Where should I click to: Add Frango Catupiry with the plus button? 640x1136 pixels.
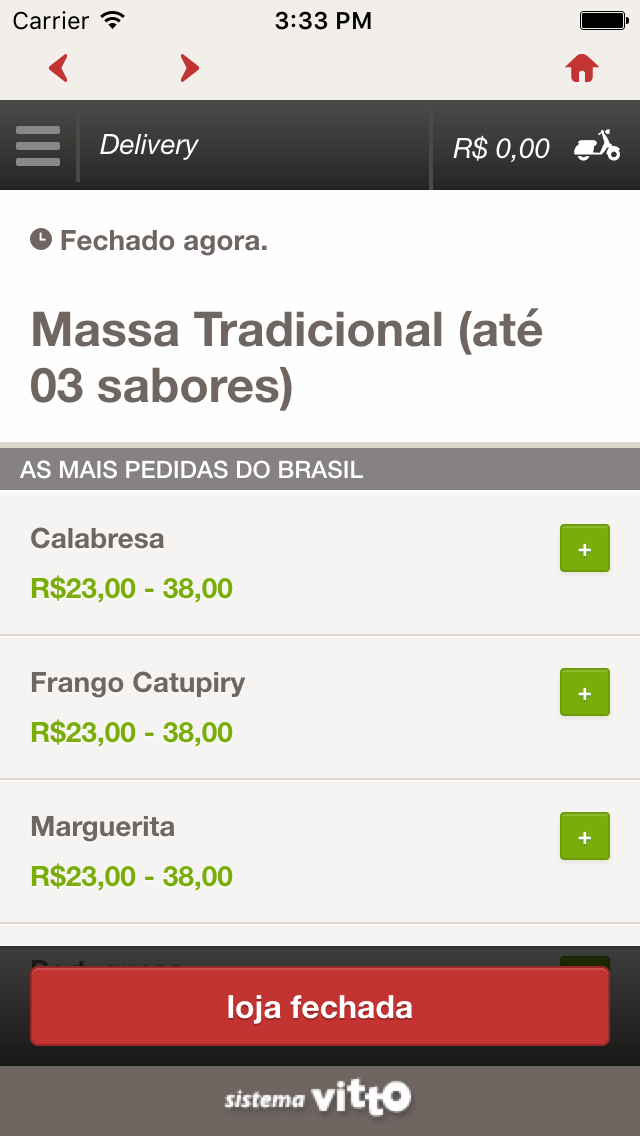pyautogui.click(x=585, y=692)
